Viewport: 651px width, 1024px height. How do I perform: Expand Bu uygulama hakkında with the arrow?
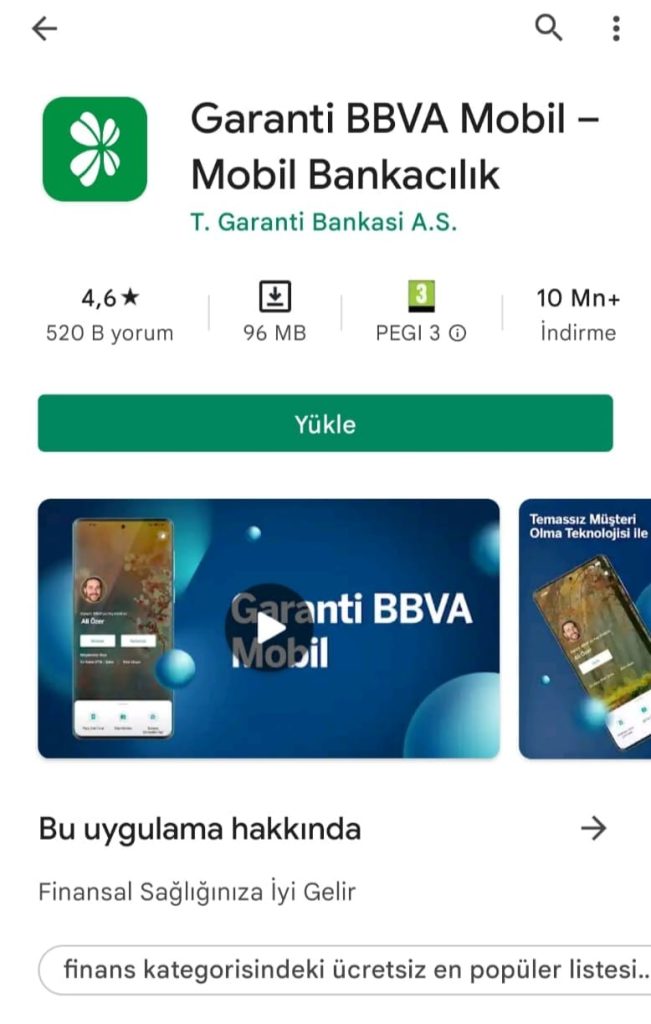pos(594,828)
